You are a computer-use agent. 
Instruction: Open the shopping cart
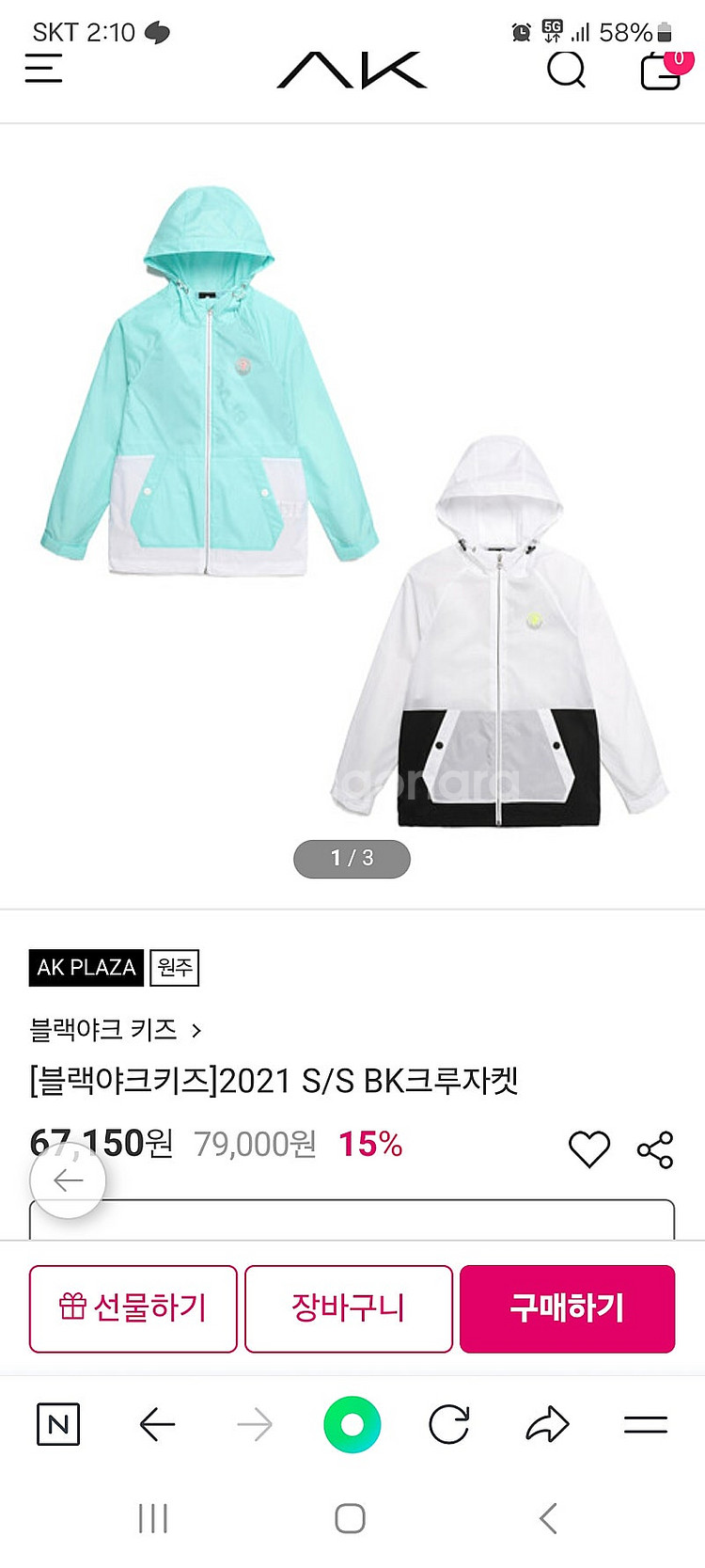point(662,71)
